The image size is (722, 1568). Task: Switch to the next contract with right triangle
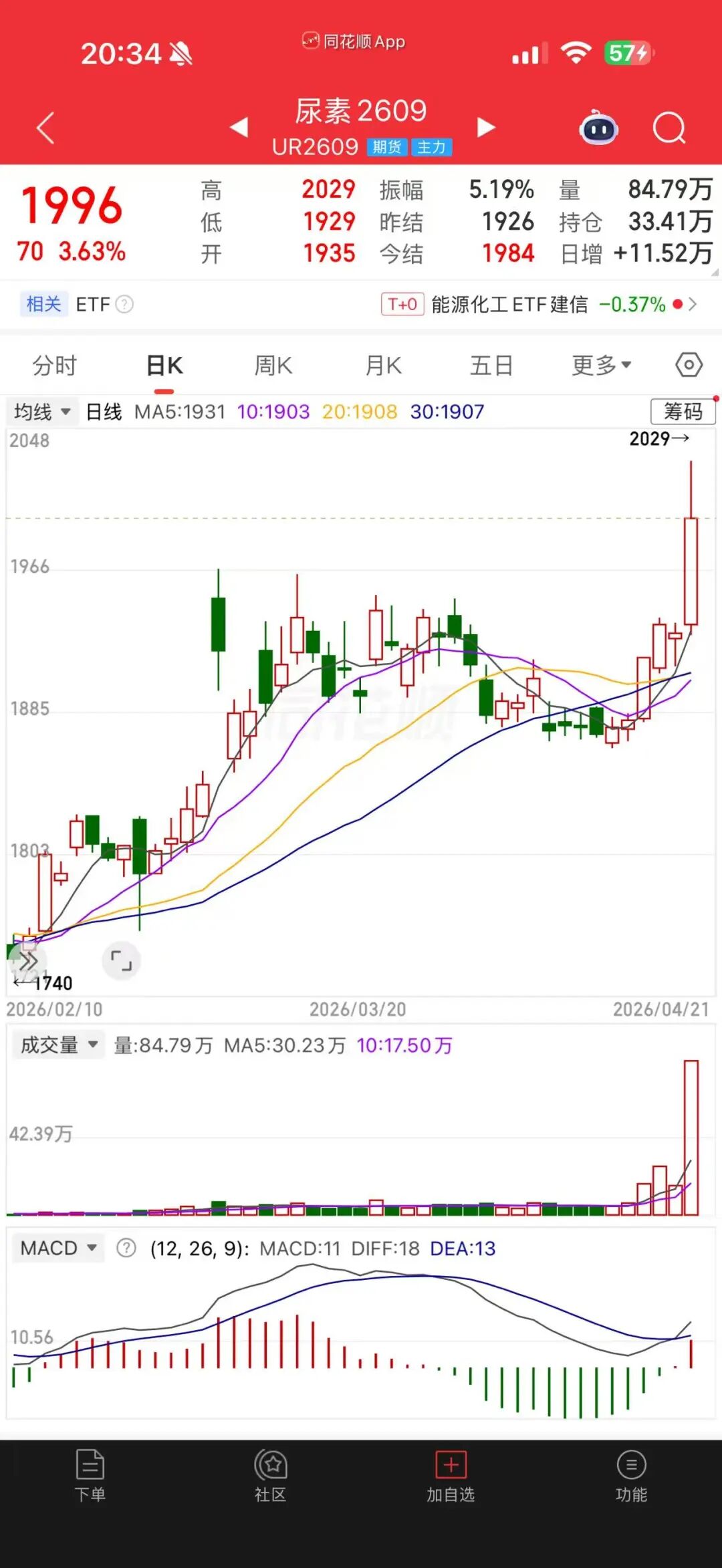(x=486, y=127)
